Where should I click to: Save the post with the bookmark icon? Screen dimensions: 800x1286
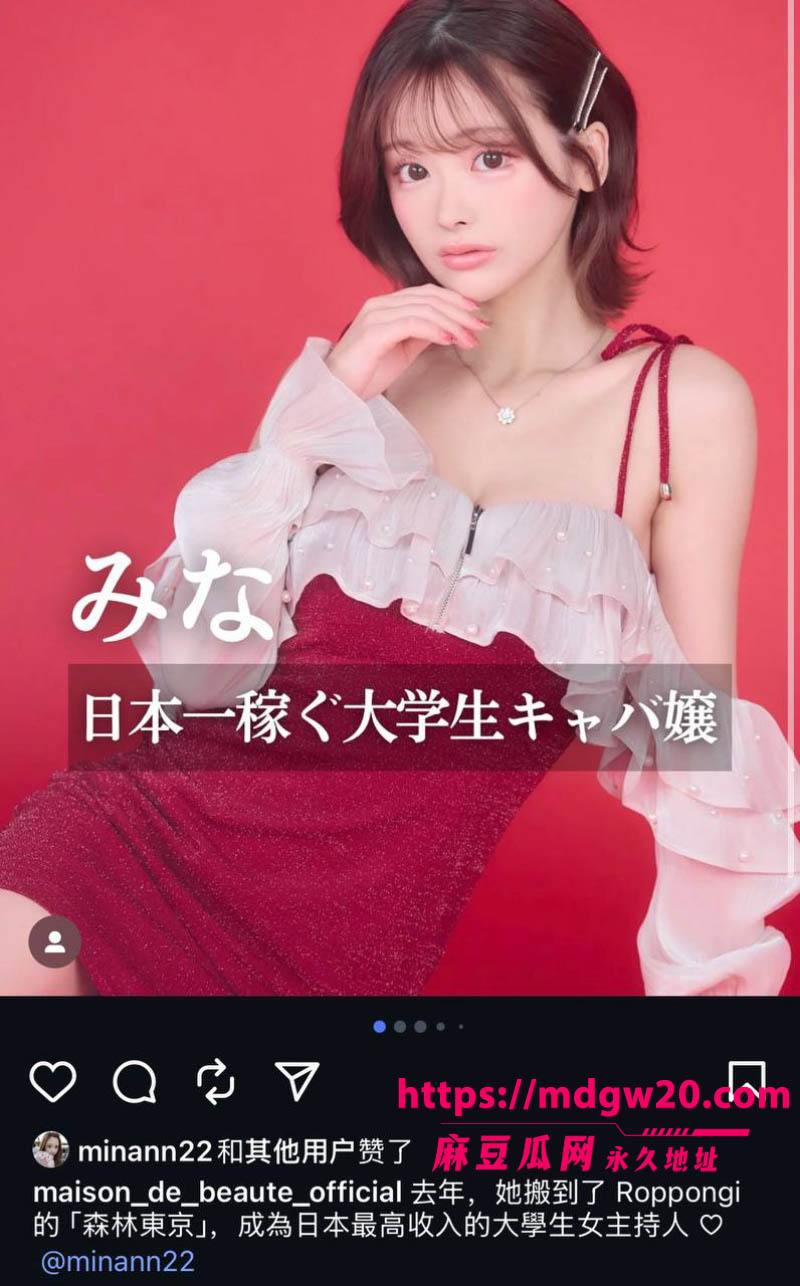[x=746, y=1080]
